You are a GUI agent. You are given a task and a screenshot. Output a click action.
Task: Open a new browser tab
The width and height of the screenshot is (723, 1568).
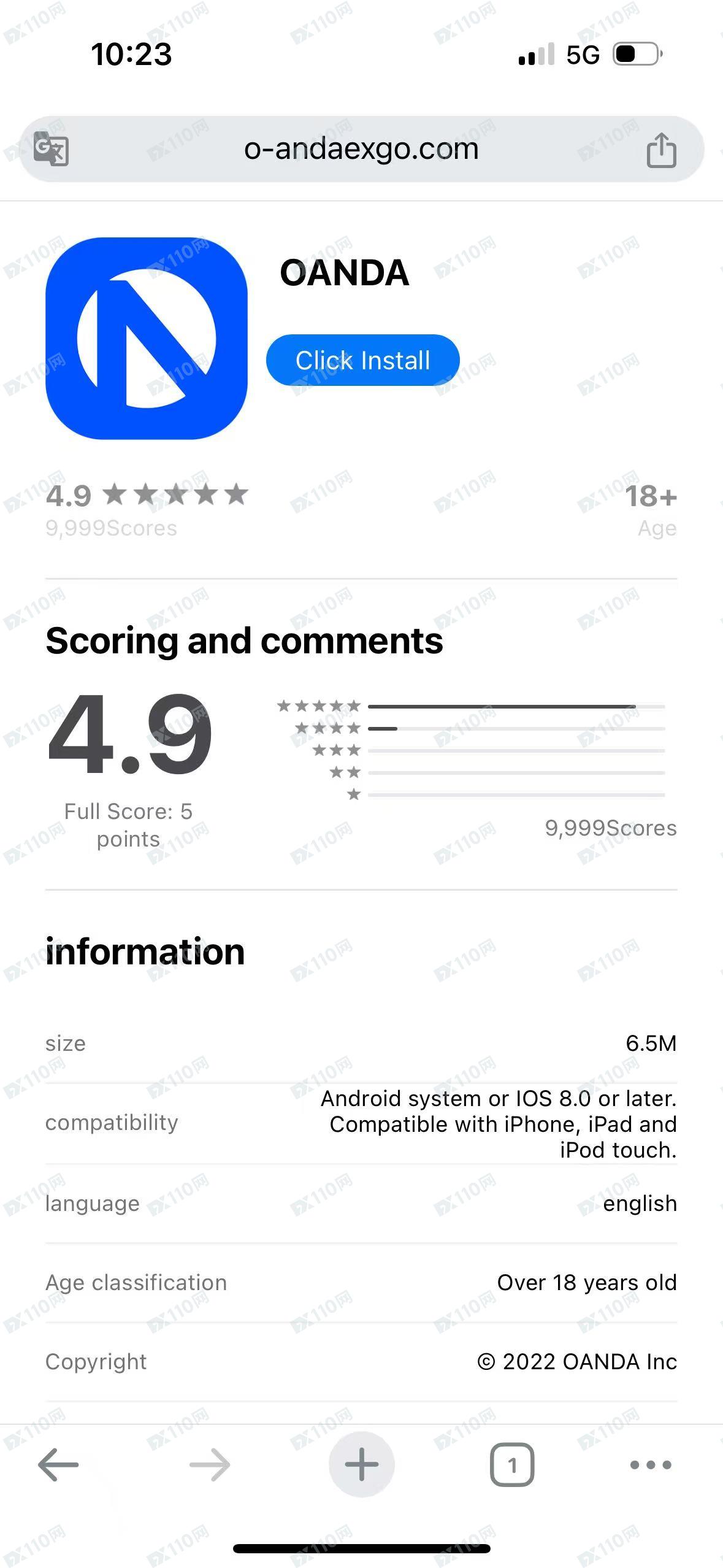361,1464
